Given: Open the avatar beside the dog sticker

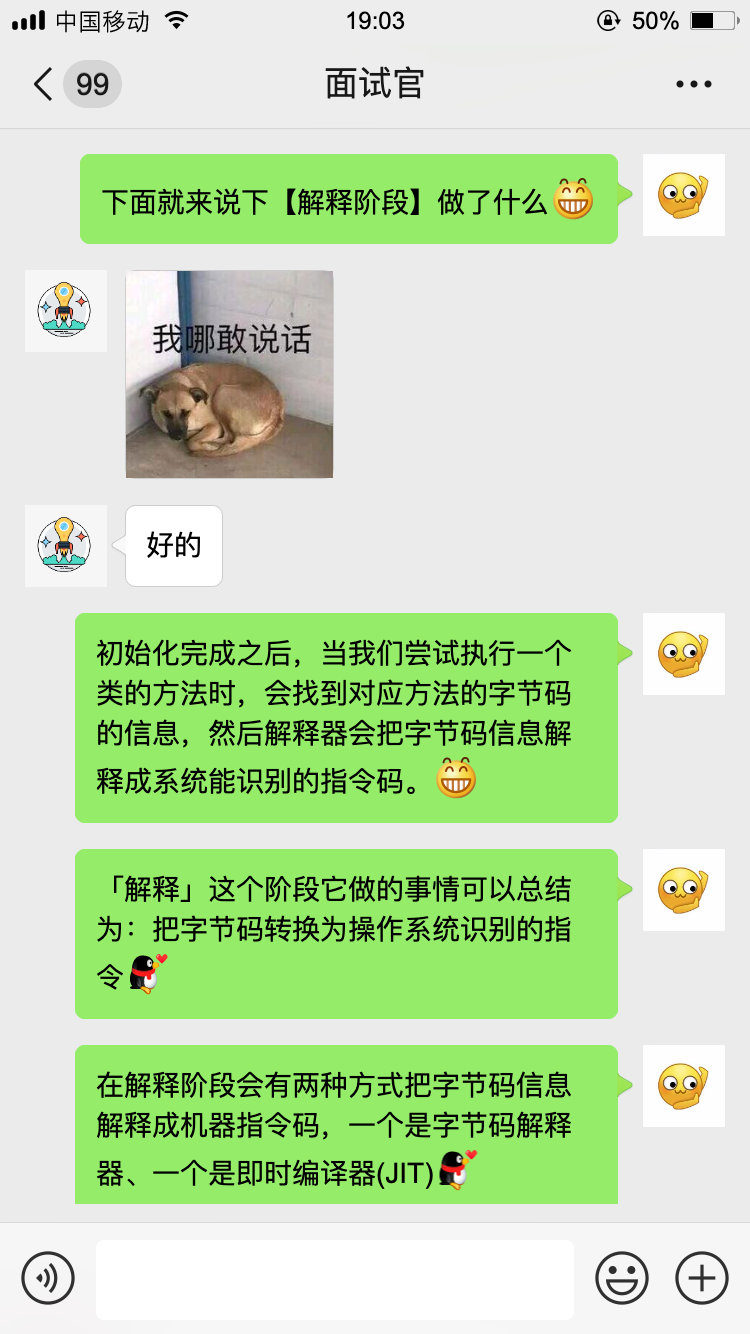Looking at the screenshot, I should click(65, 310).
